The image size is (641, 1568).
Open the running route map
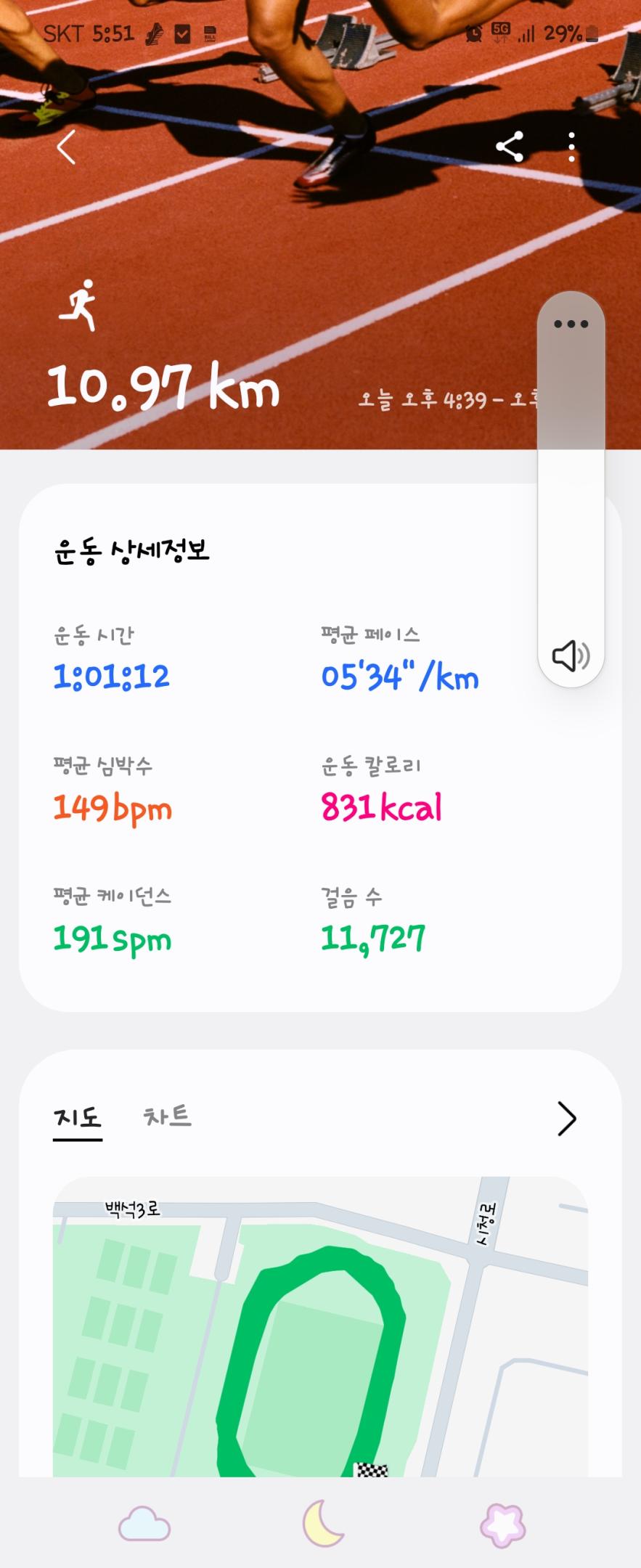coord(319,1328)
